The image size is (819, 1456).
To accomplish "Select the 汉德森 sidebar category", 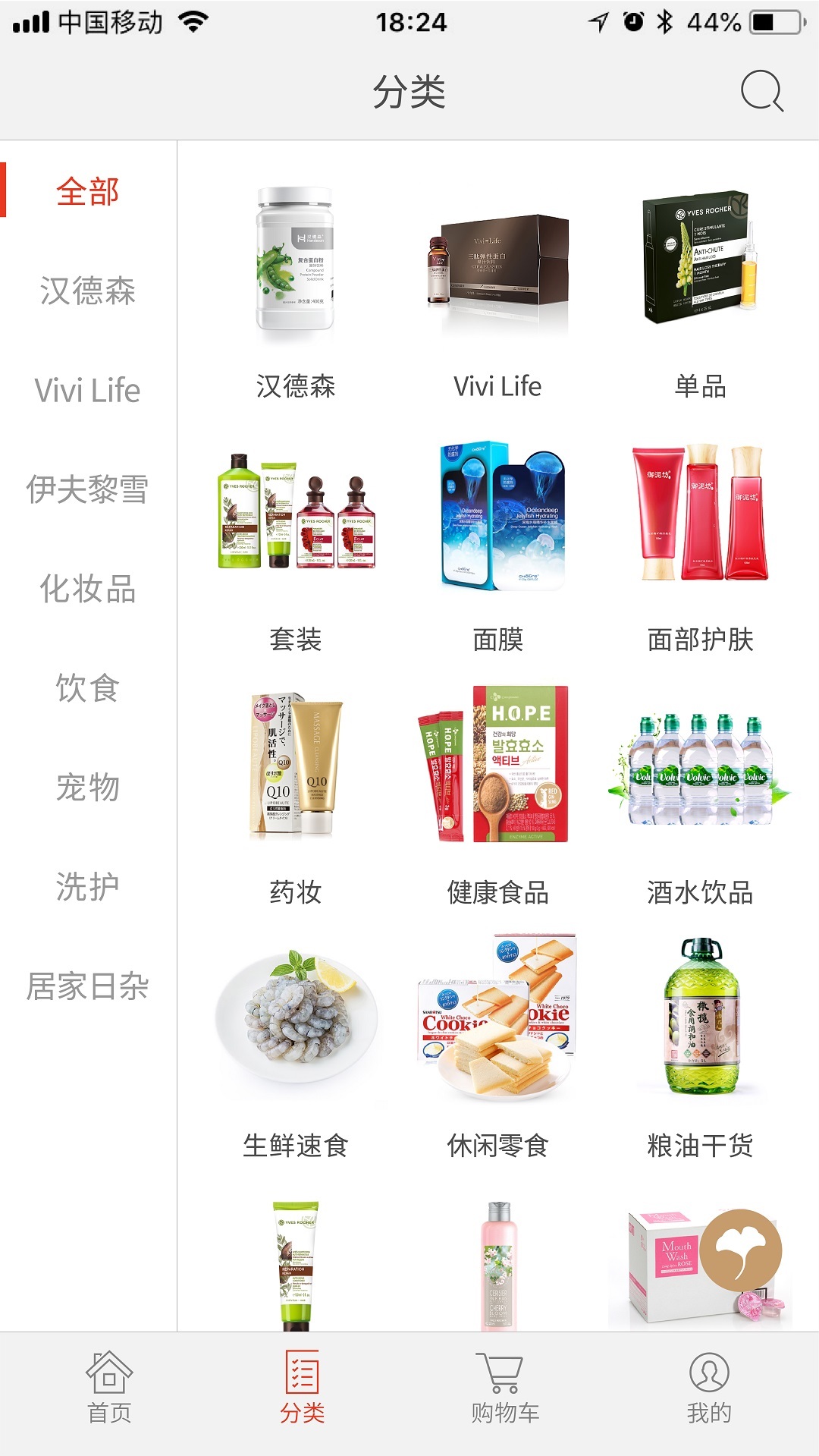I will click(88, 291).
